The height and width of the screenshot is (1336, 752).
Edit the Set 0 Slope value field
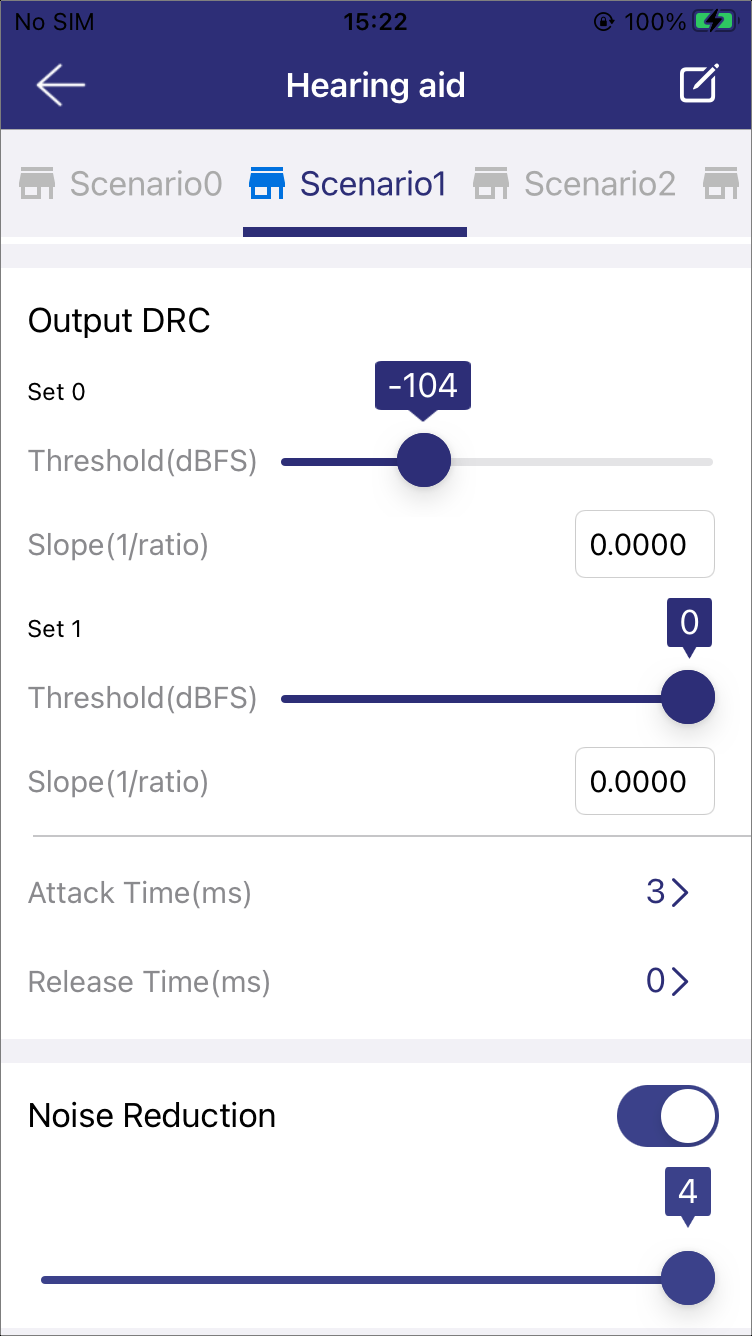[x=645, y=544]
